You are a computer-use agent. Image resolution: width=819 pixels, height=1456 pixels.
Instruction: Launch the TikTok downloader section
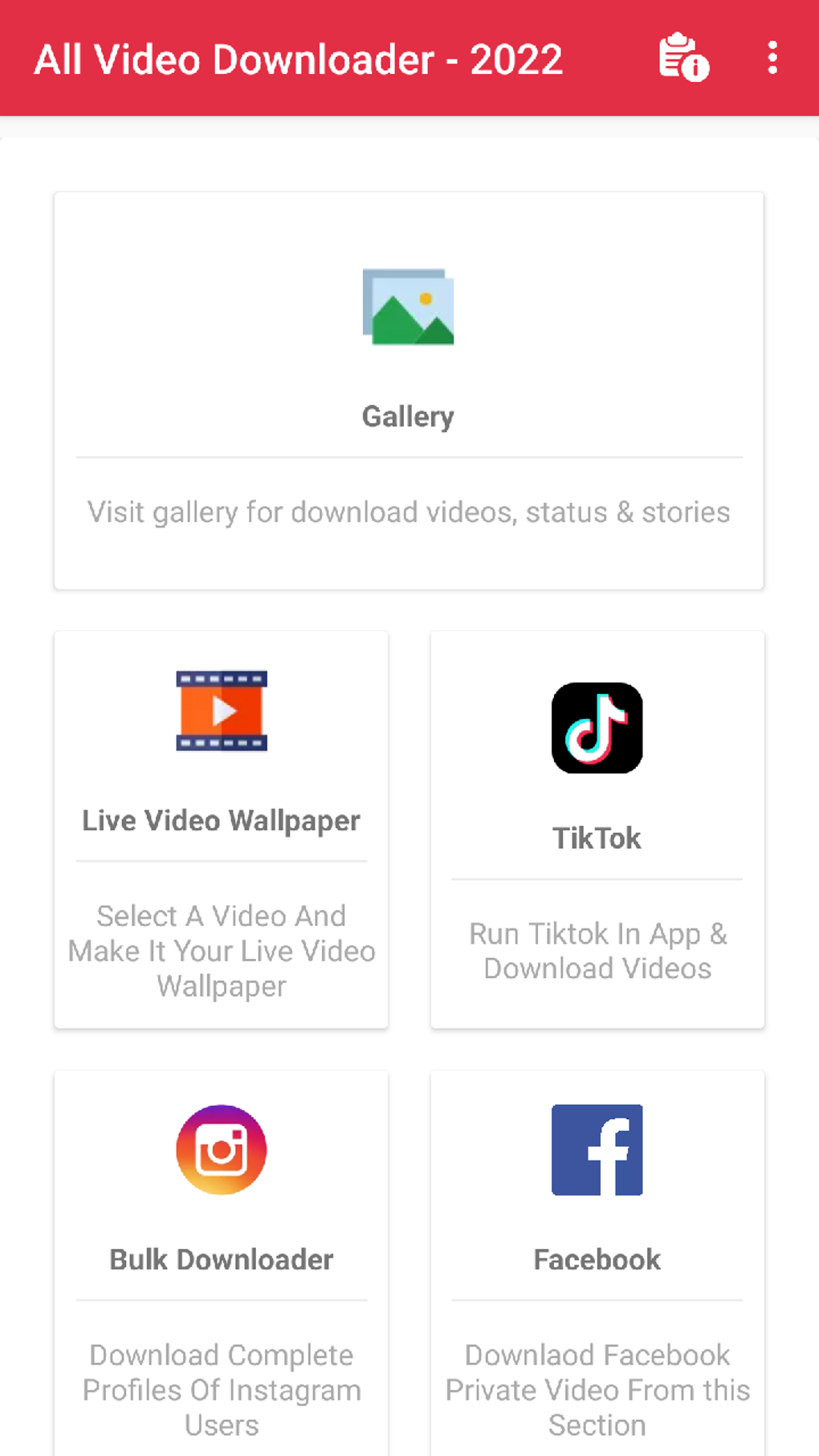[x=597, y=830]
